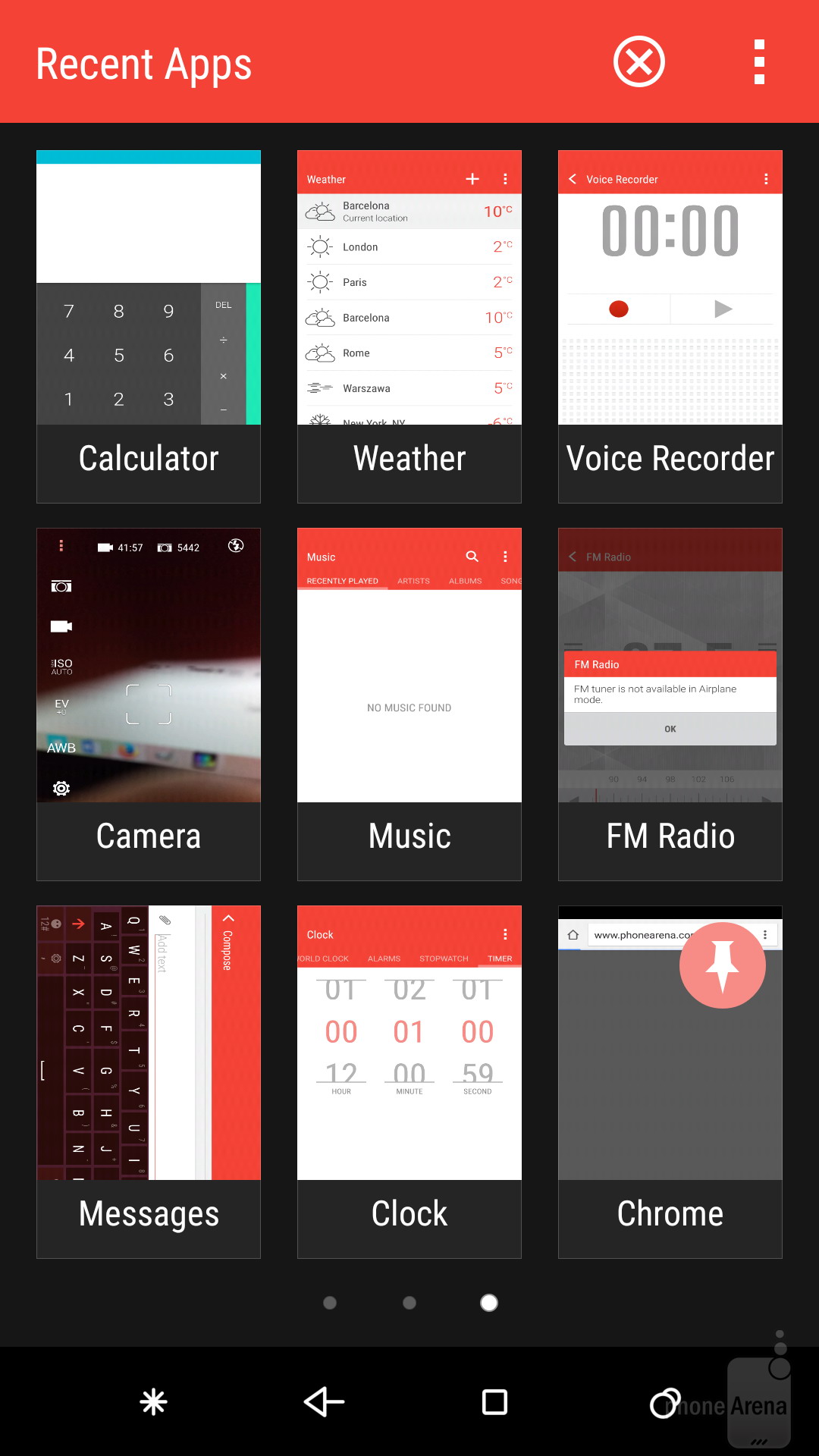The width and height of the screenshot is (819, 1456).
Task: Go to the second page indicator dot
Action: [x=409, y=1303]
